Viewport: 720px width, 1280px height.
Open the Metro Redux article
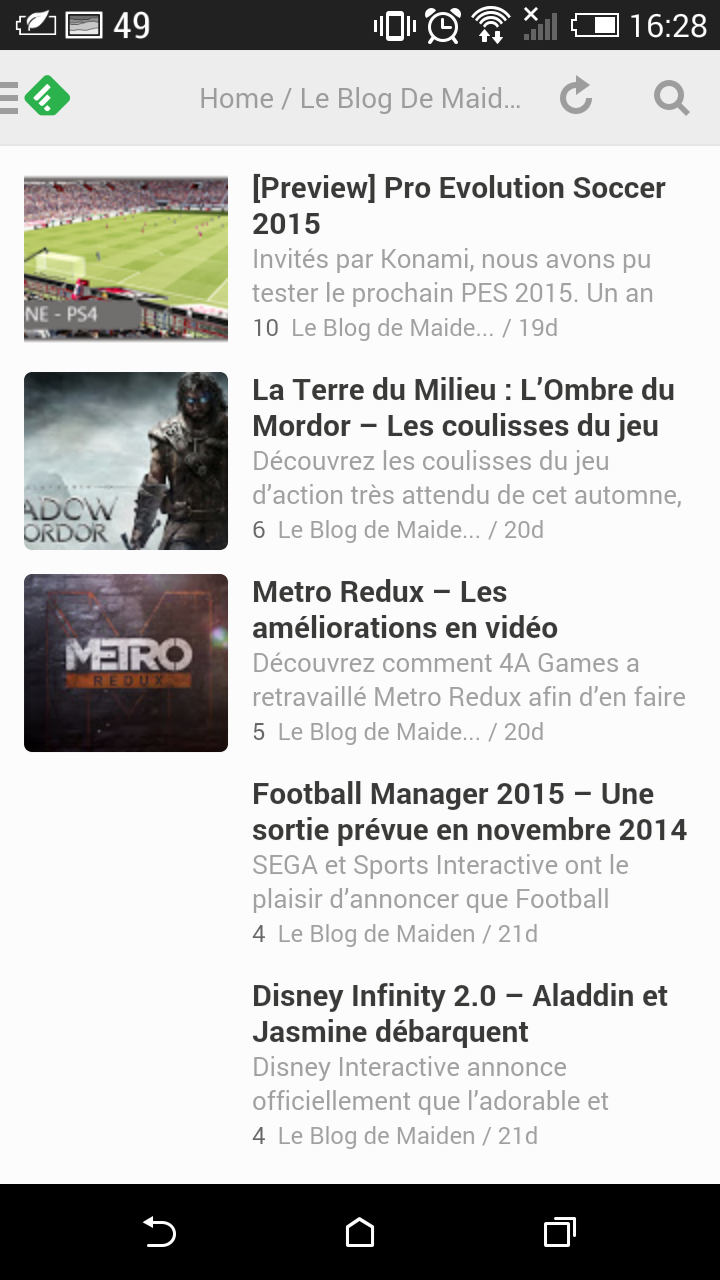point(405,610)
